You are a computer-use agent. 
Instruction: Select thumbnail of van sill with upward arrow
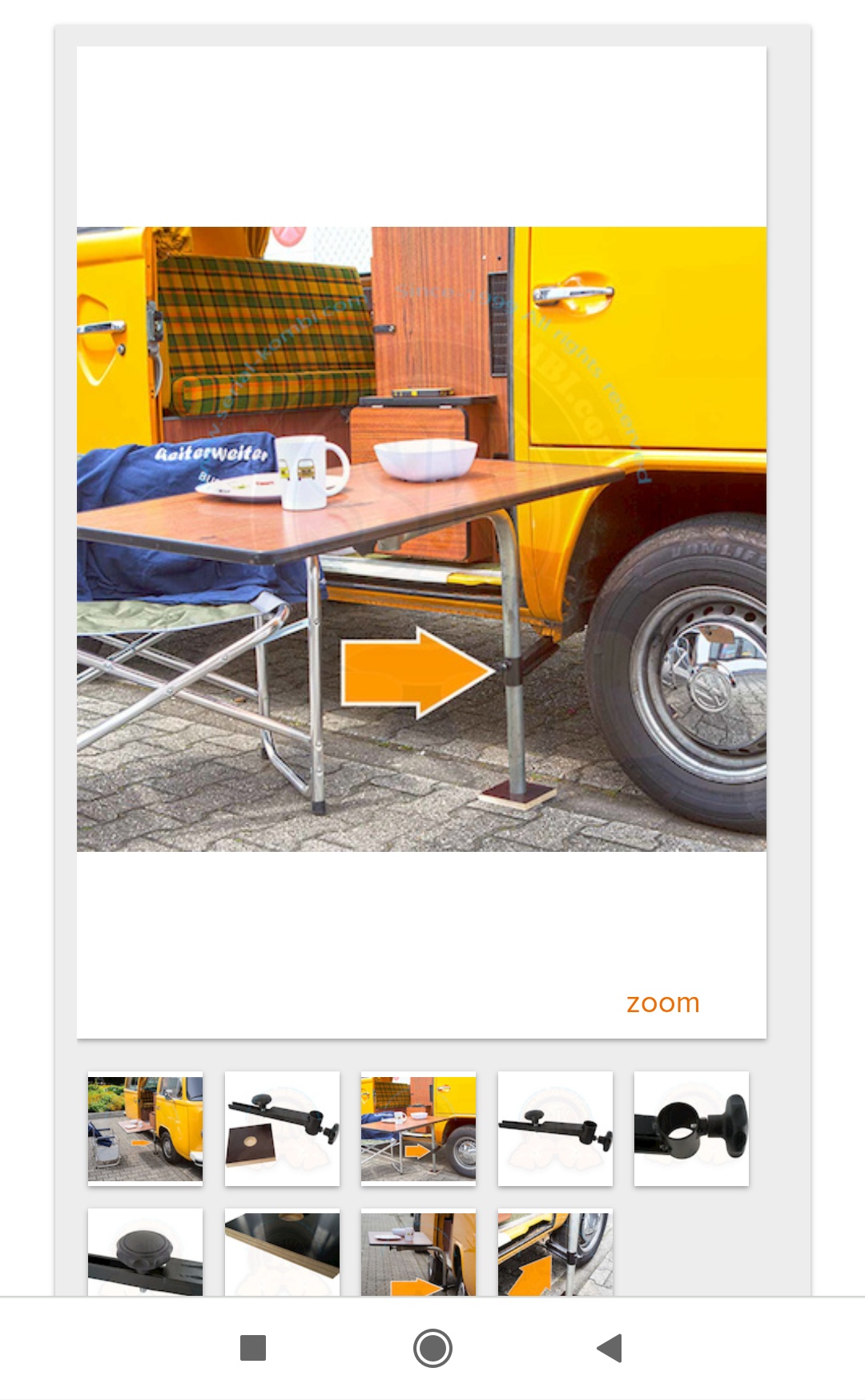click(555, 1252)
